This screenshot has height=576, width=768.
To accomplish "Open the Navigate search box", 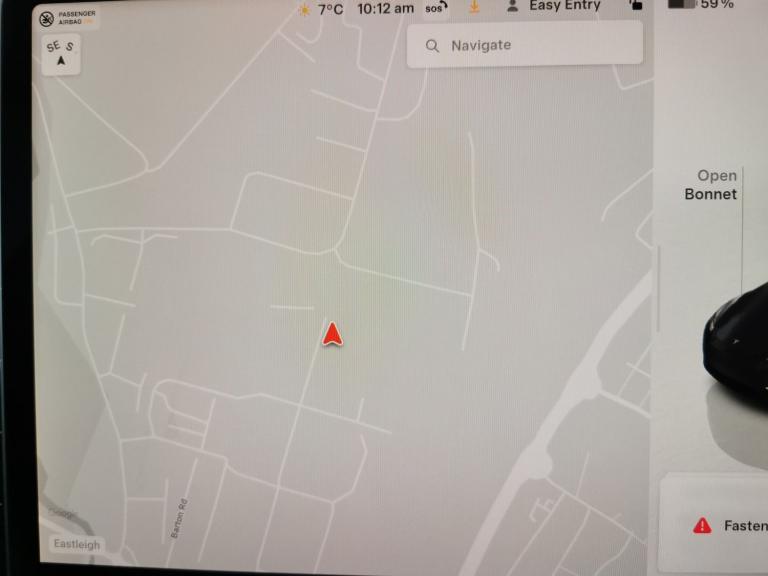I will (x=524, y=45).
